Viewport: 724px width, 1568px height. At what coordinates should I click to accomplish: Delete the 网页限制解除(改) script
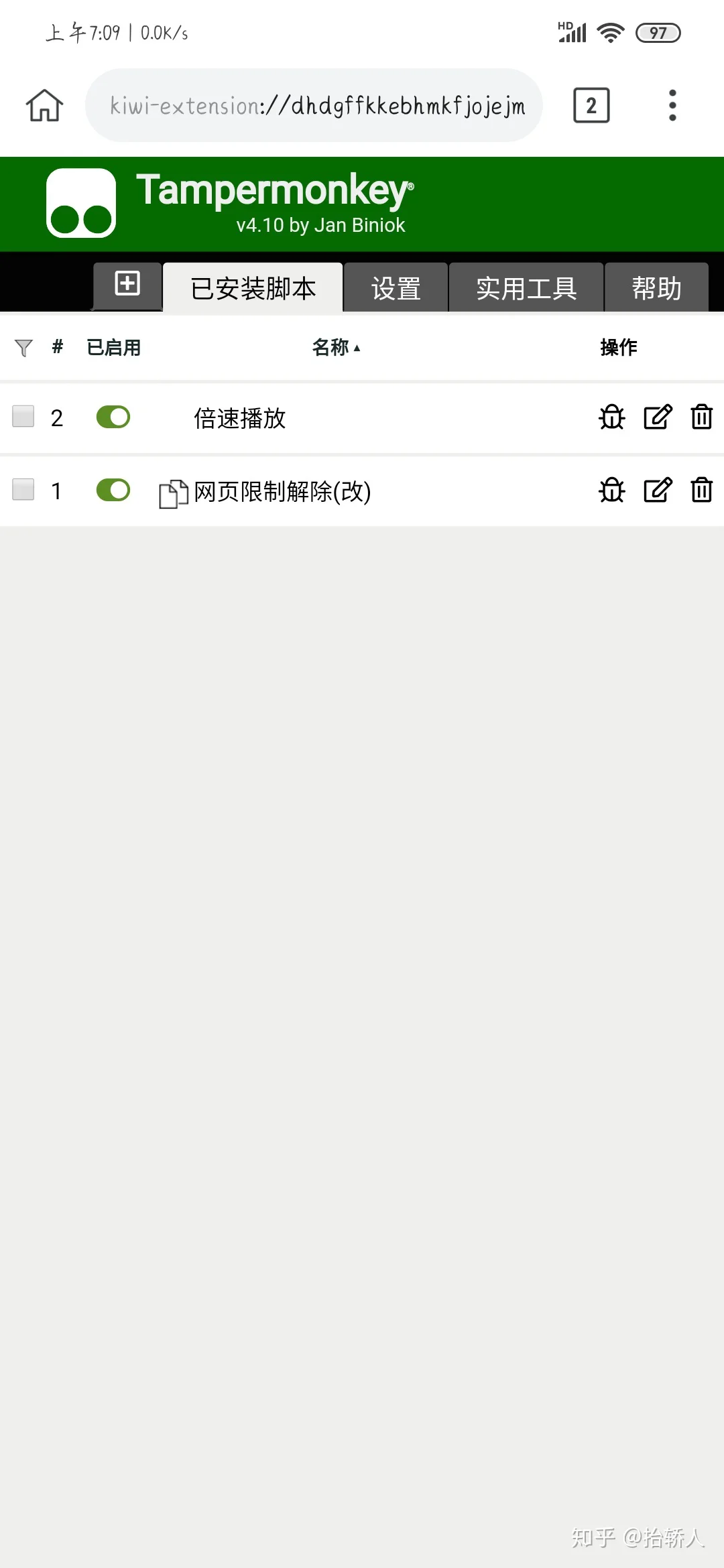tap(701, 490)
